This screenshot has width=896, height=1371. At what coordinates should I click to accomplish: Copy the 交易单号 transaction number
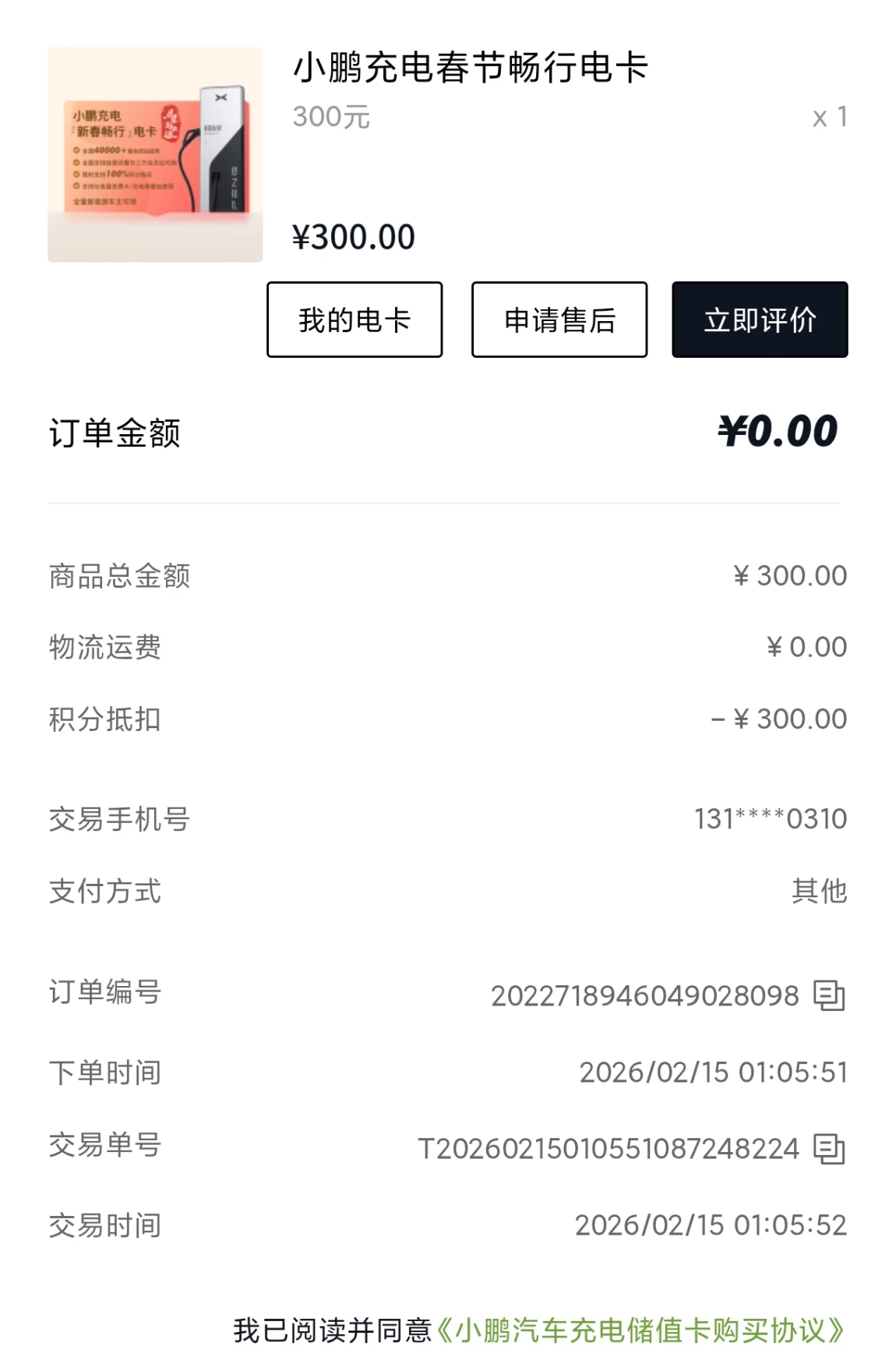coord(829,1149)
